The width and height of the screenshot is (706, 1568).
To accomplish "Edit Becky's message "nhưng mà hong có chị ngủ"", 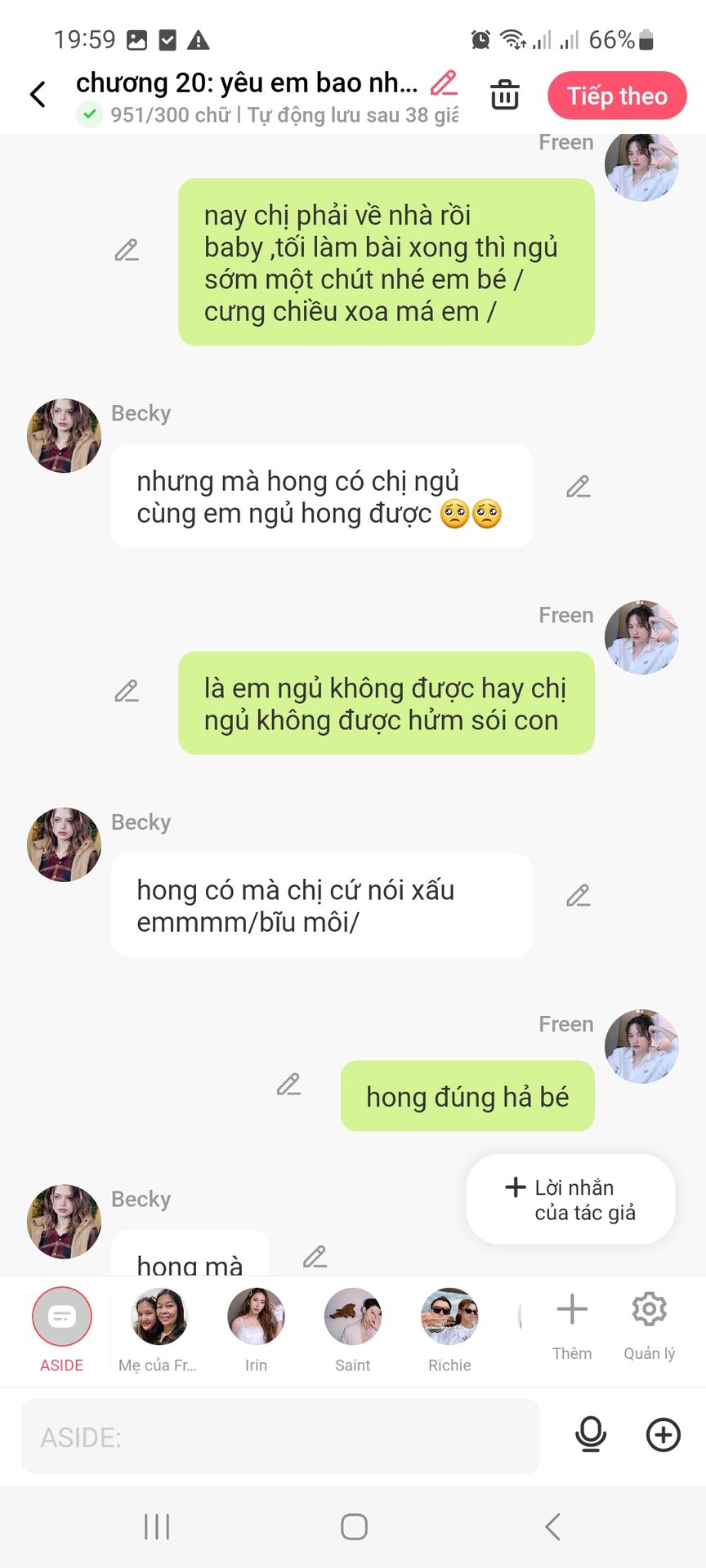I will (x=579, y=487).
